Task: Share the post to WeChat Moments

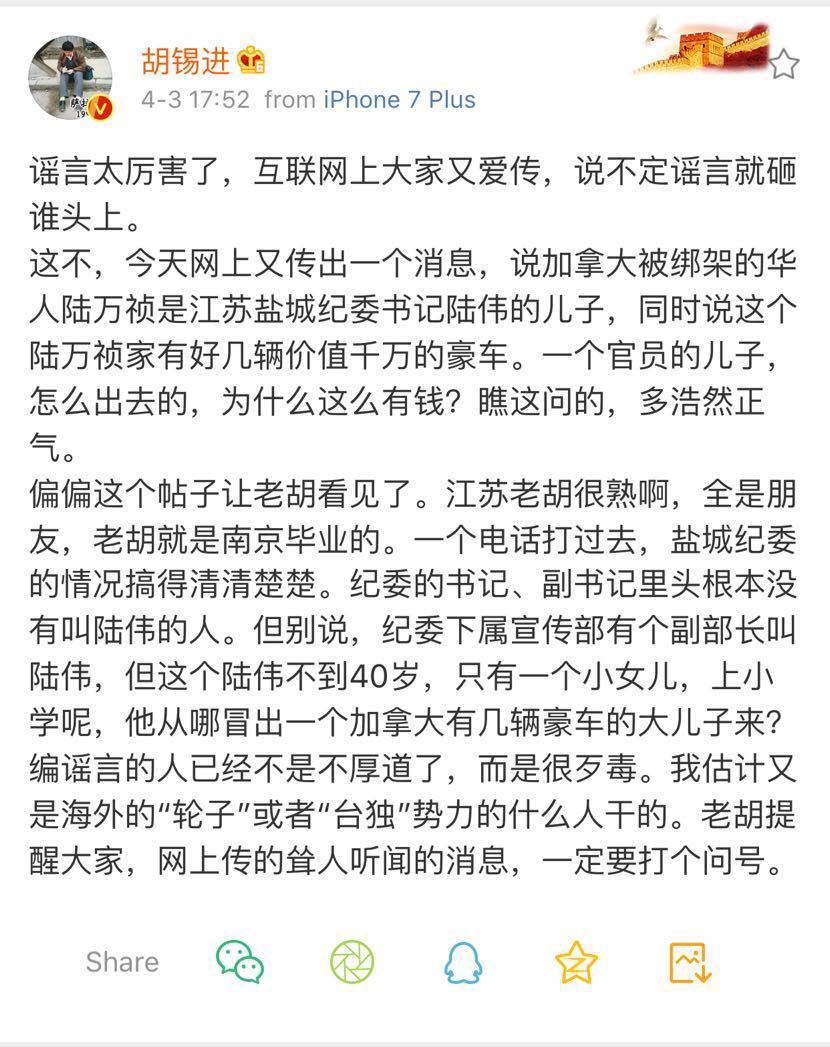Action: click(x=352, y=962)
